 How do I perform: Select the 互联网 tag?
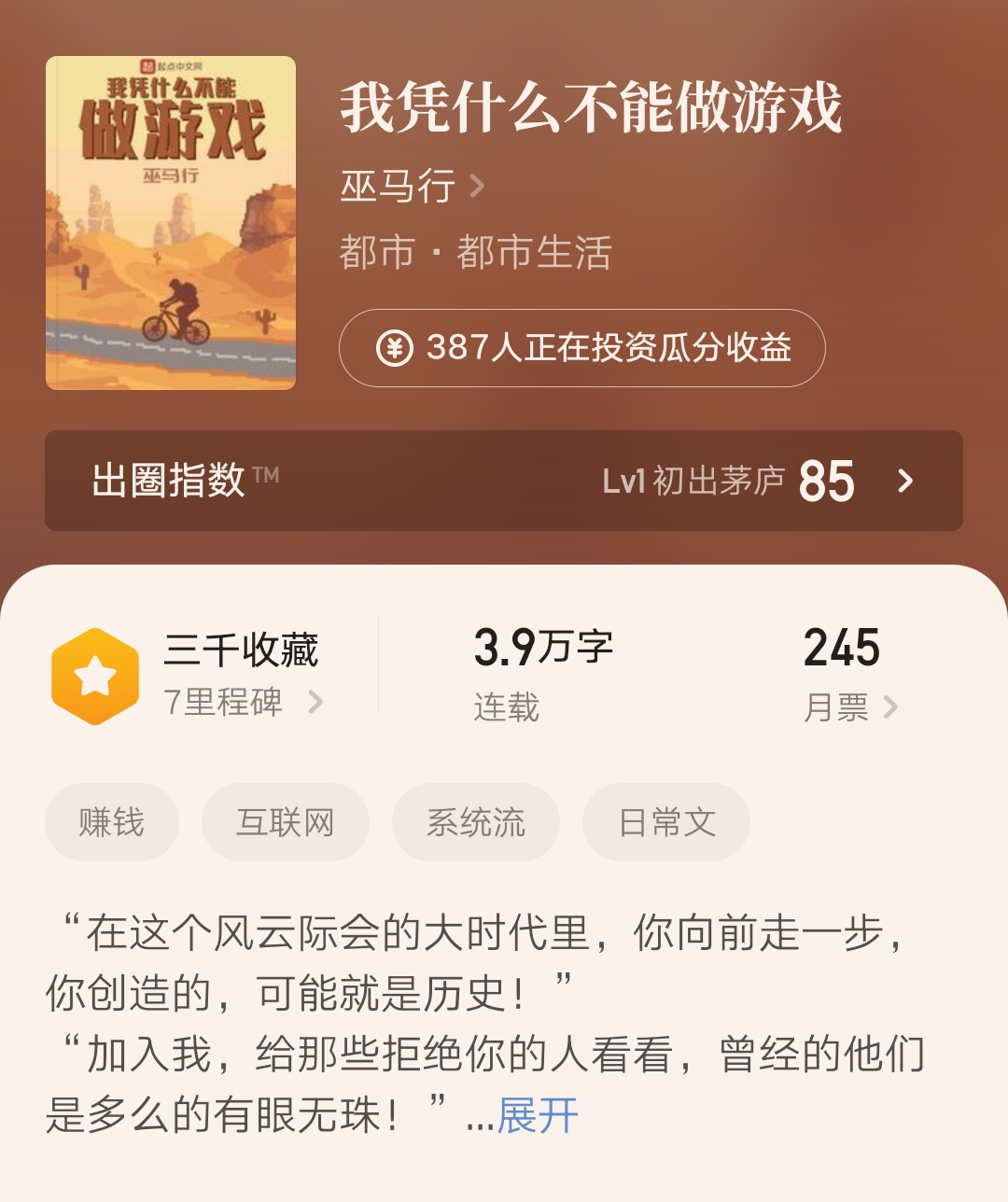[x=285, y=822]
